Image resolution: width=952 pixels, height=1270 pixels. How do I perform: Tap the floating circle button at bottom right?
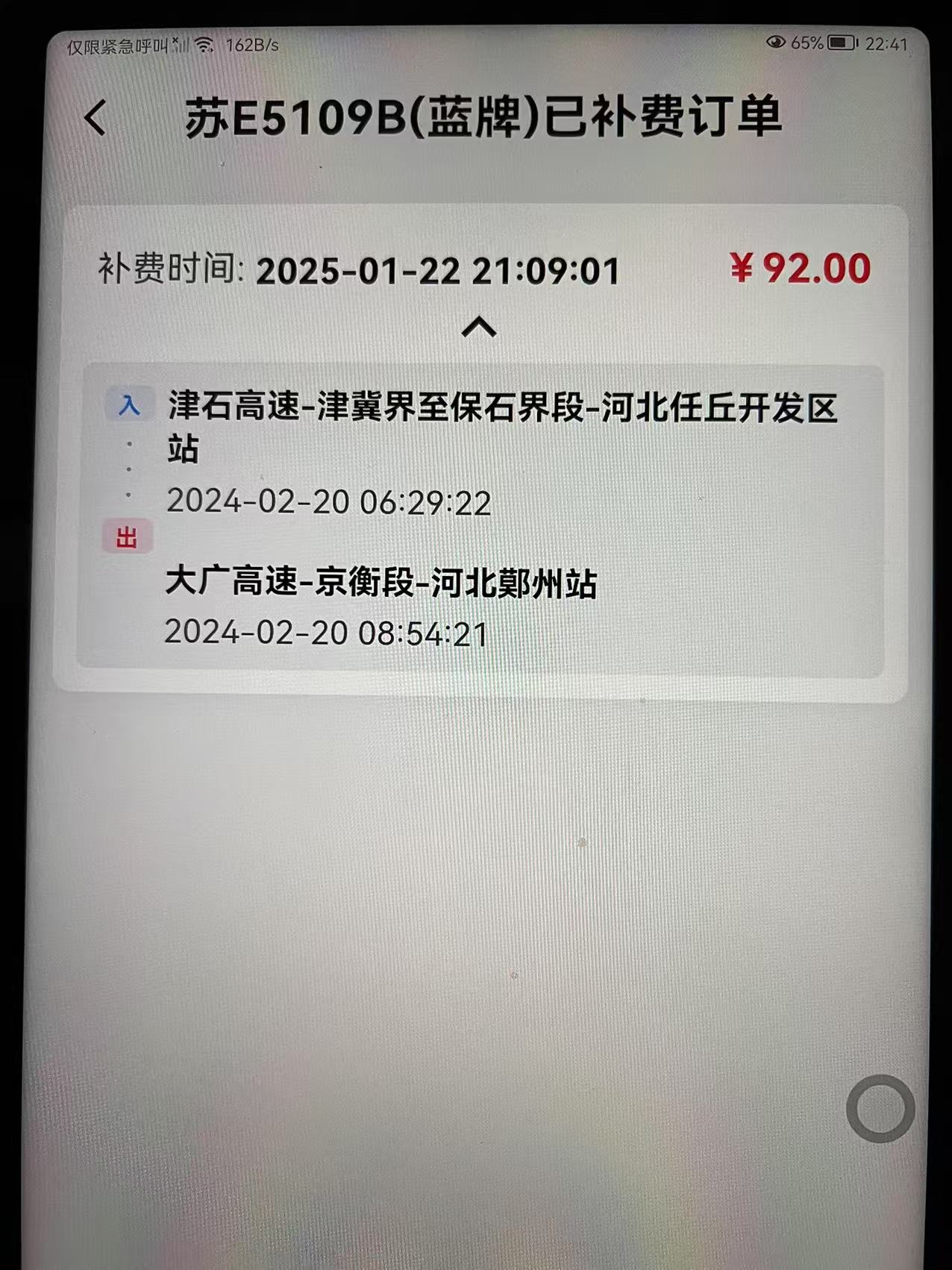880,1109
